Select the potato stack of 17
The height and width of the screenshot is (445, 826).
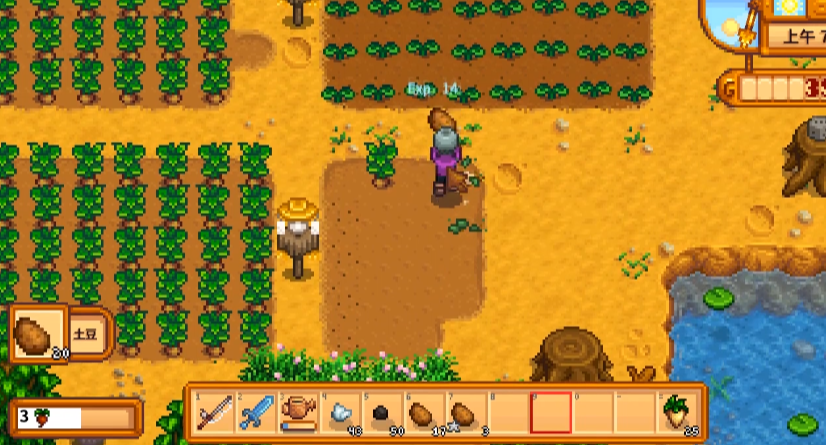pos(422,412)
